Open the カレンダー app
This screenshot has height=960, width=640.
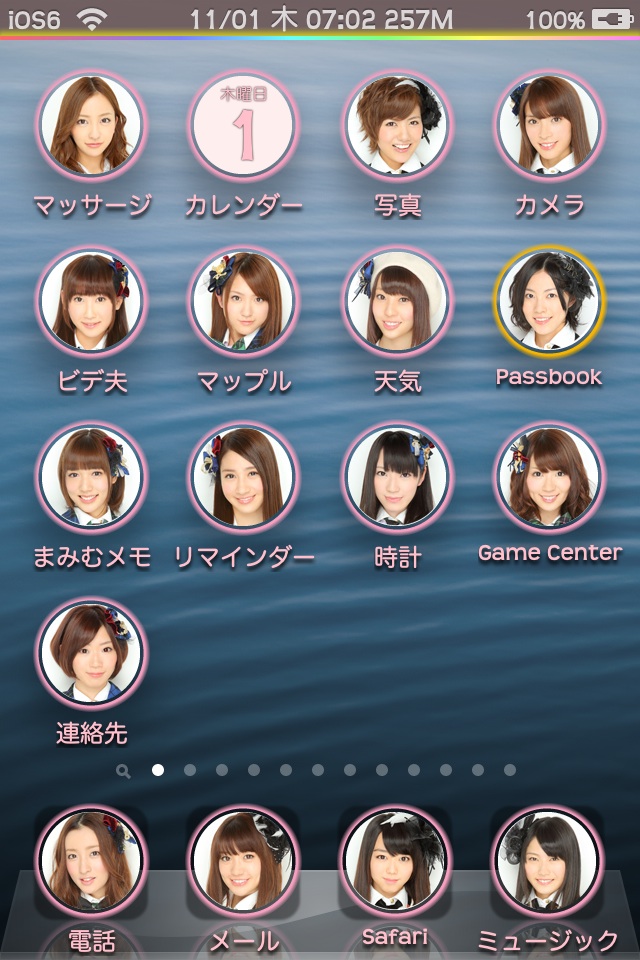tap(244, 127)
